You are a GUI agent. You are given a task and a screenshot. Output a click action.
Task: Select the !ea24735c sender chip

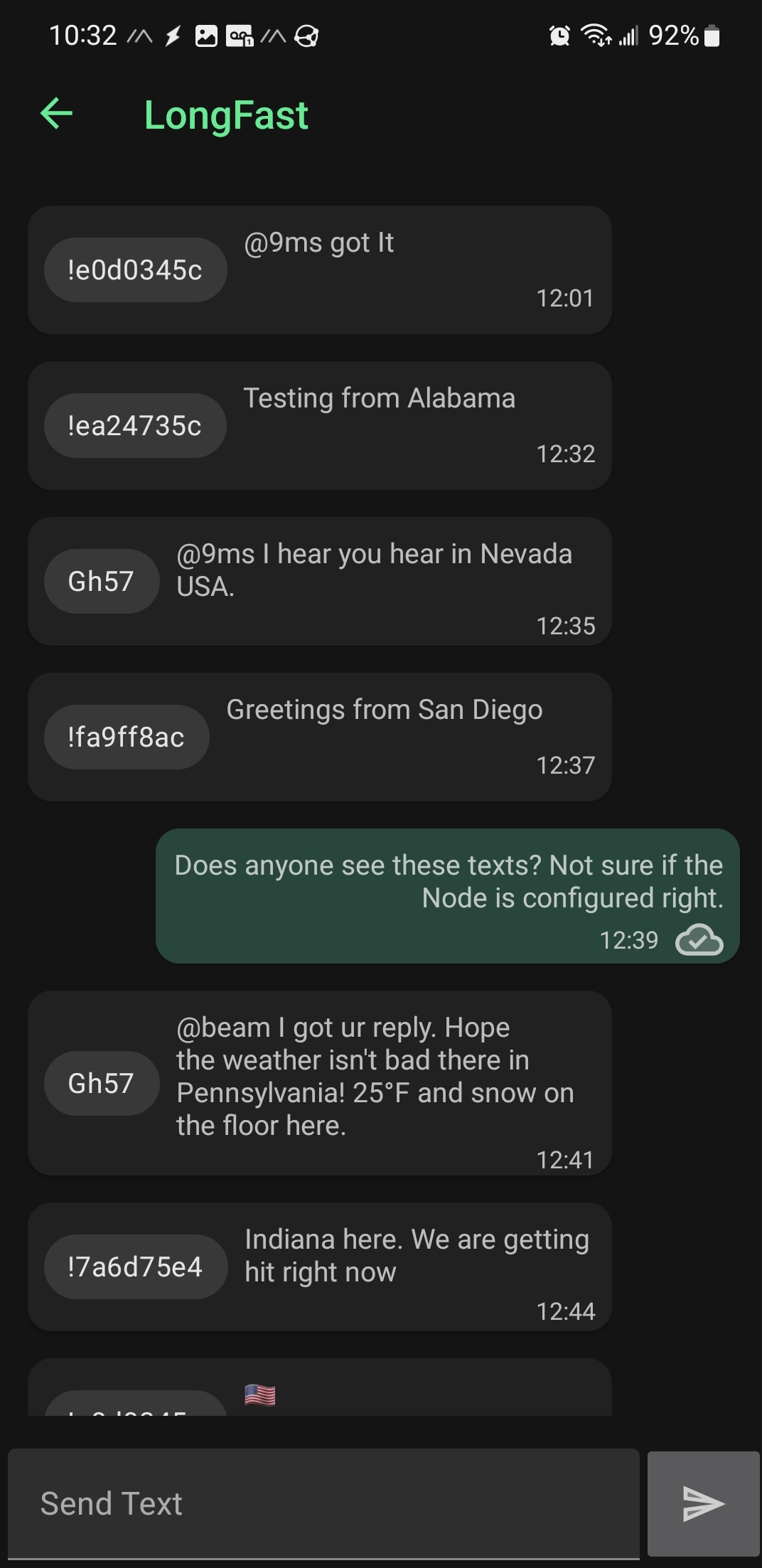pyautogui.click(x=135, y=426)
